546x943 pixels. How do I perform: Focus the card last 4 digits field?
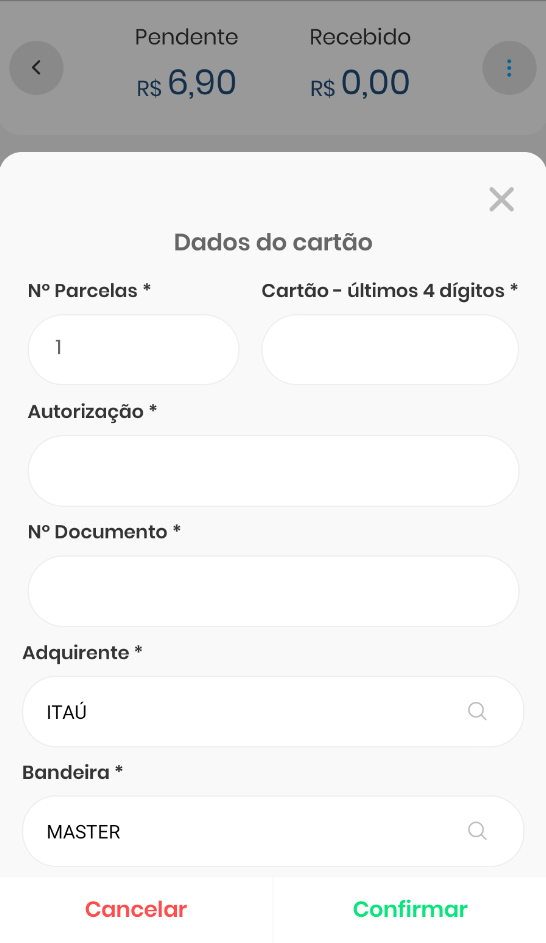390,349
